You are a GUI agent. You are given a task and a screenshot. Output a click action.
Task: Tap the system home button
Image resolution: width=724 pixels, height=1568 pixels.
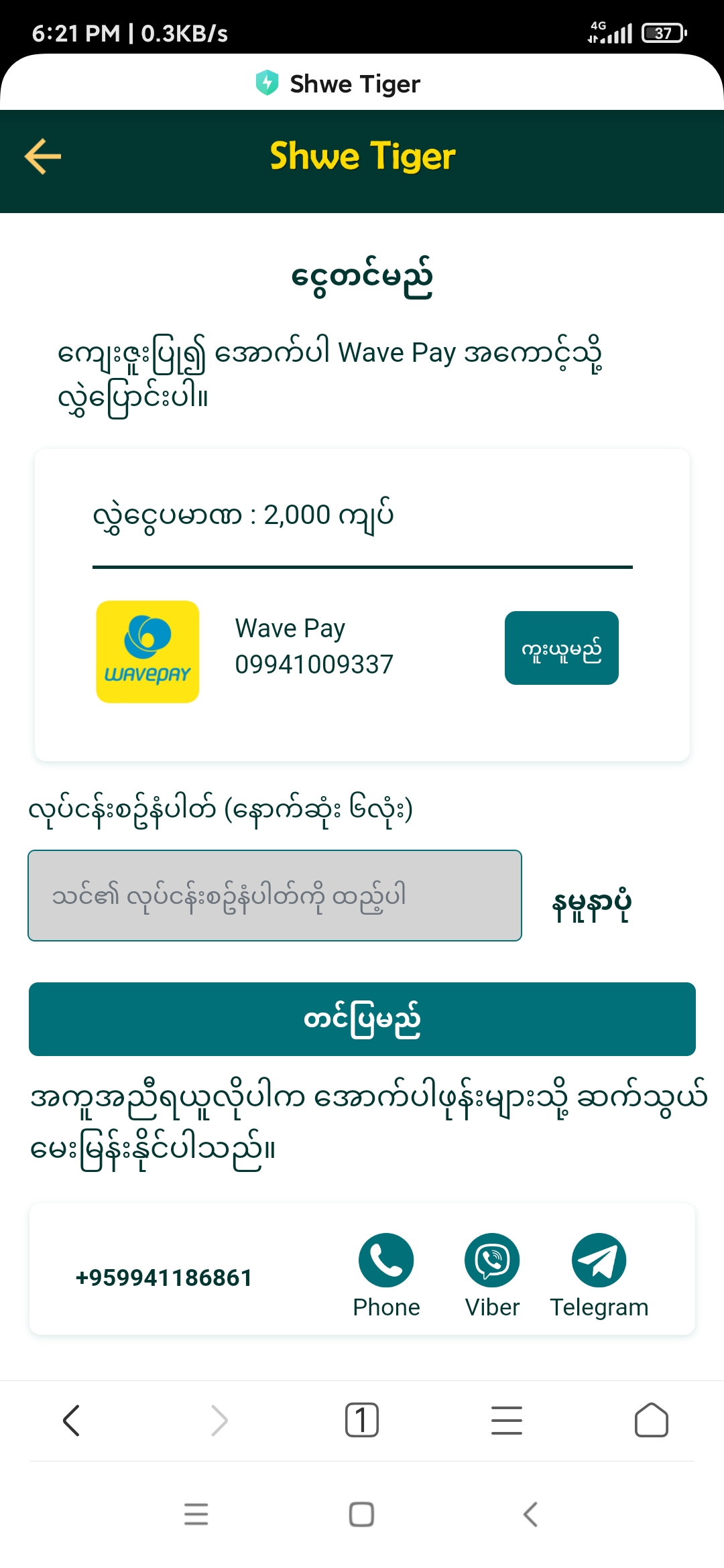(362, 1514)
